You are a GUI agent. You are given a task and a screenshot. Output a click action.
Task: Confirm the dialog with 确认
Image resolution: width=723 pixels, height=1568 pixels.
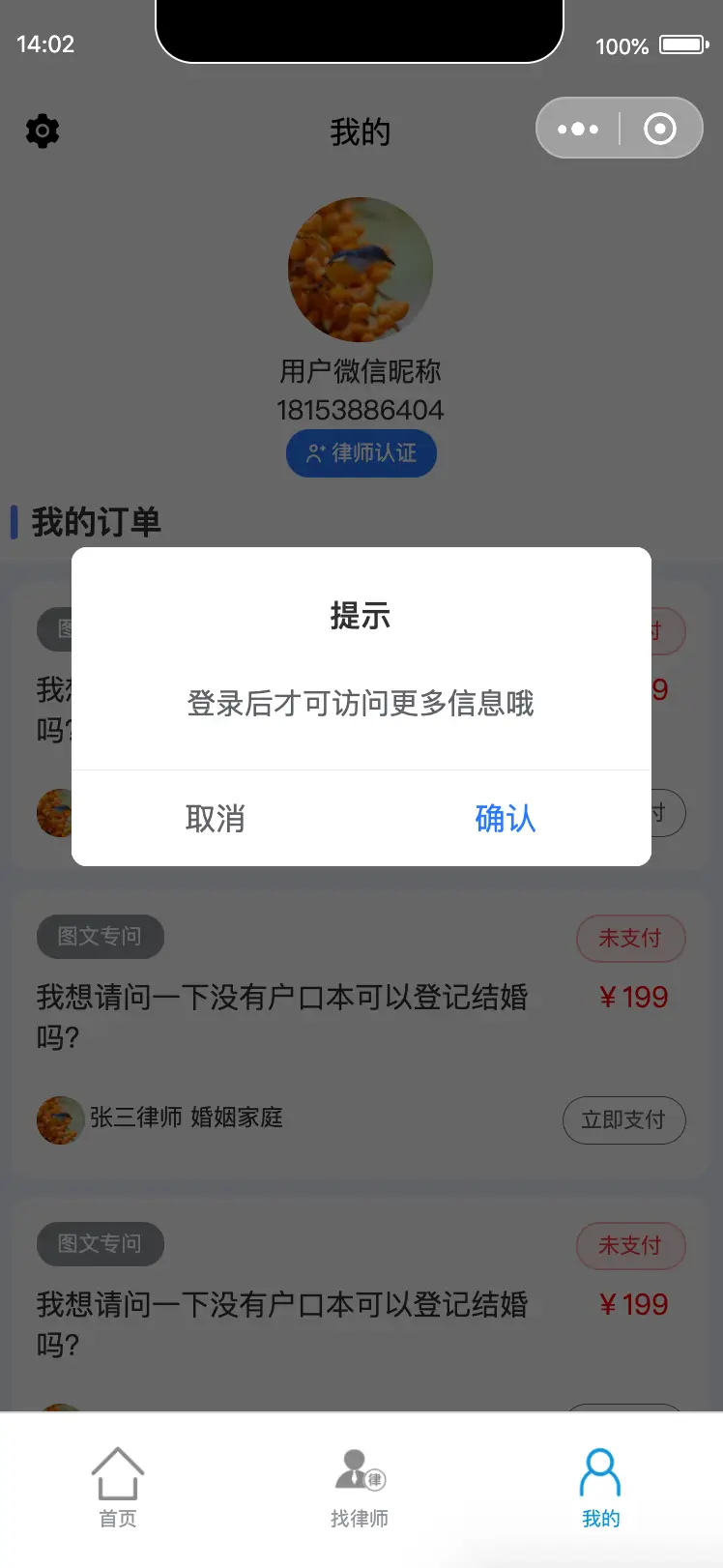506,819
